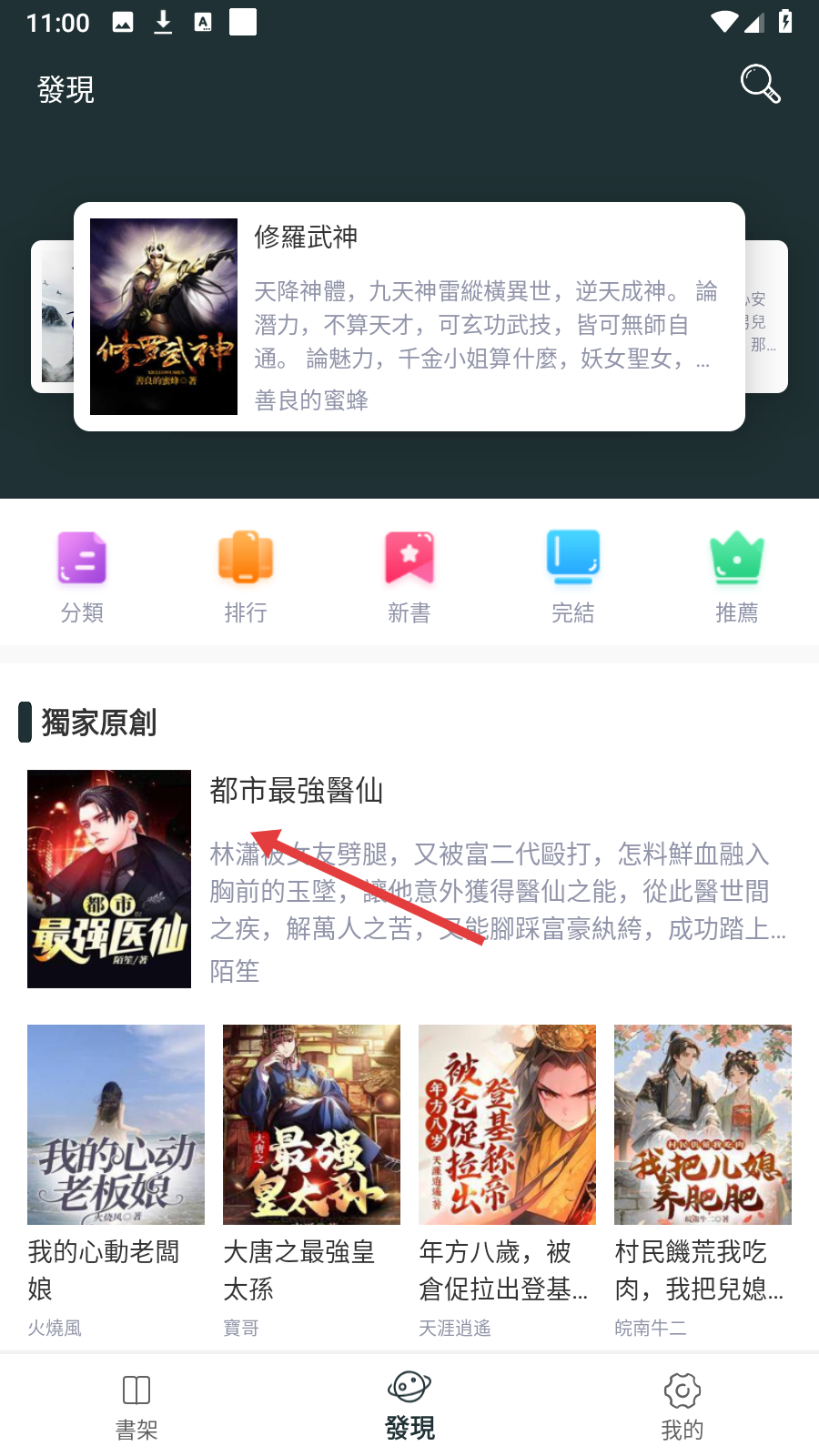This screenshot has width=819, height=1456.
Task: Switch to the 我的 profile tab
Action: point(682,1407)
